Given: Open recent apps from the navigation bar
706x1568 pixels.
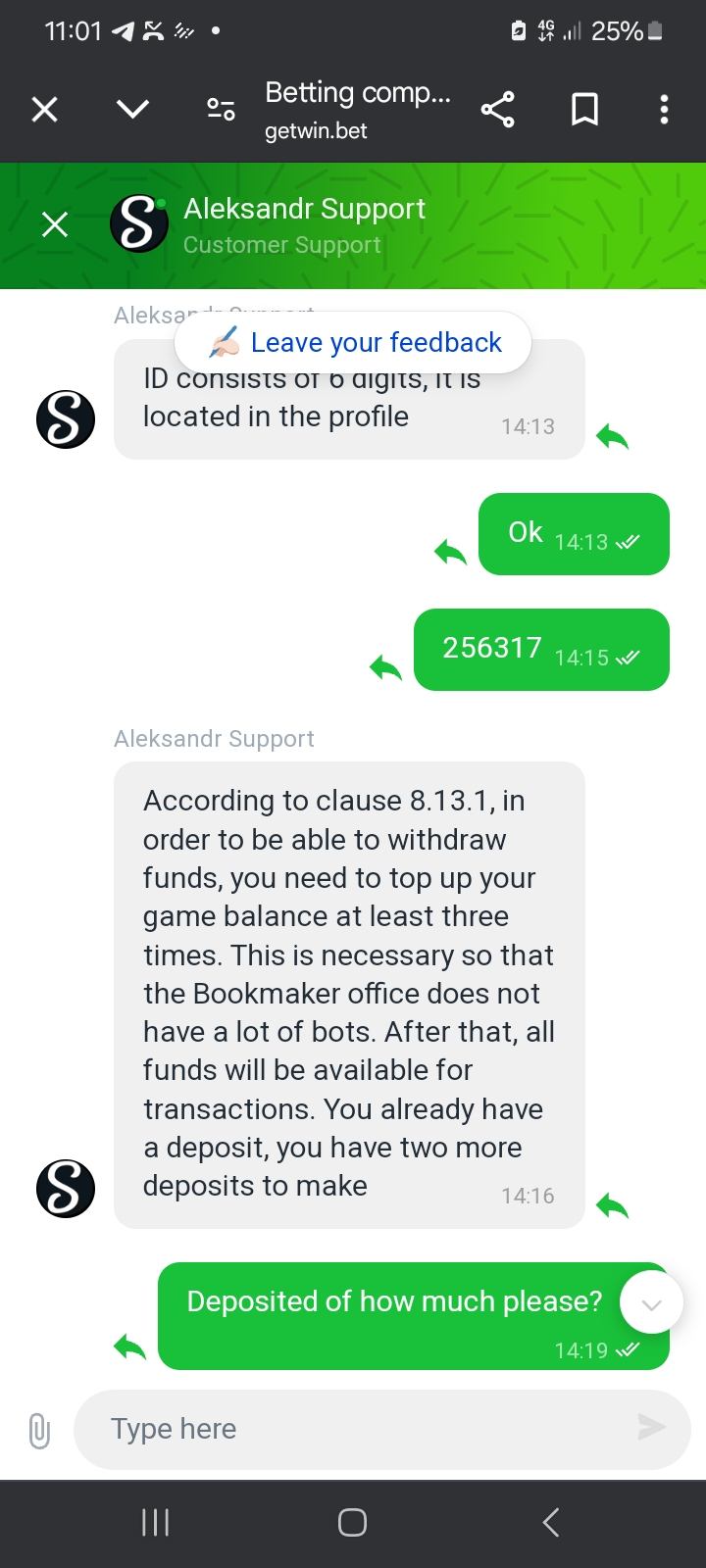Looking at the screenshot, I should [155, 1522].
